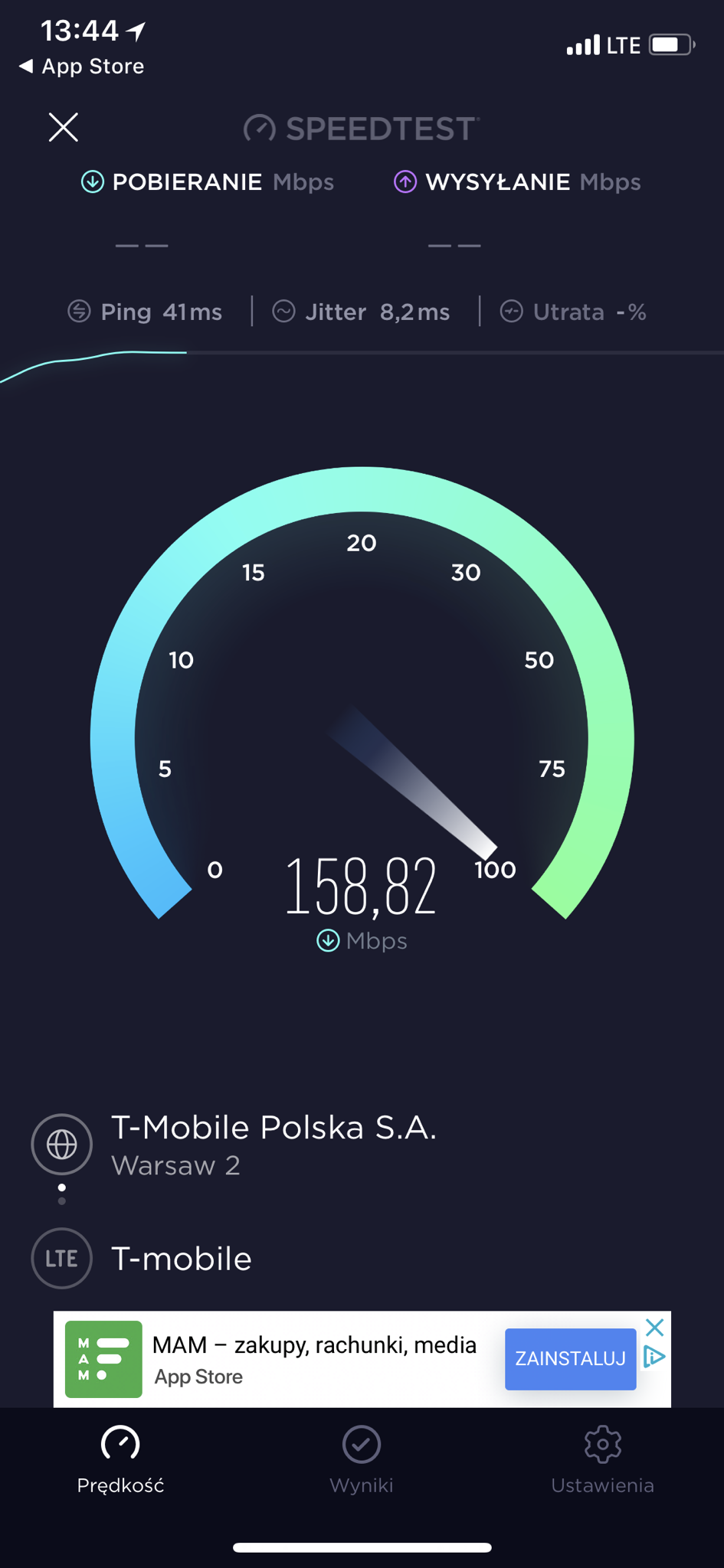Cancel the running speed test
The image size is (724, 1568).
tap(64, 127)
